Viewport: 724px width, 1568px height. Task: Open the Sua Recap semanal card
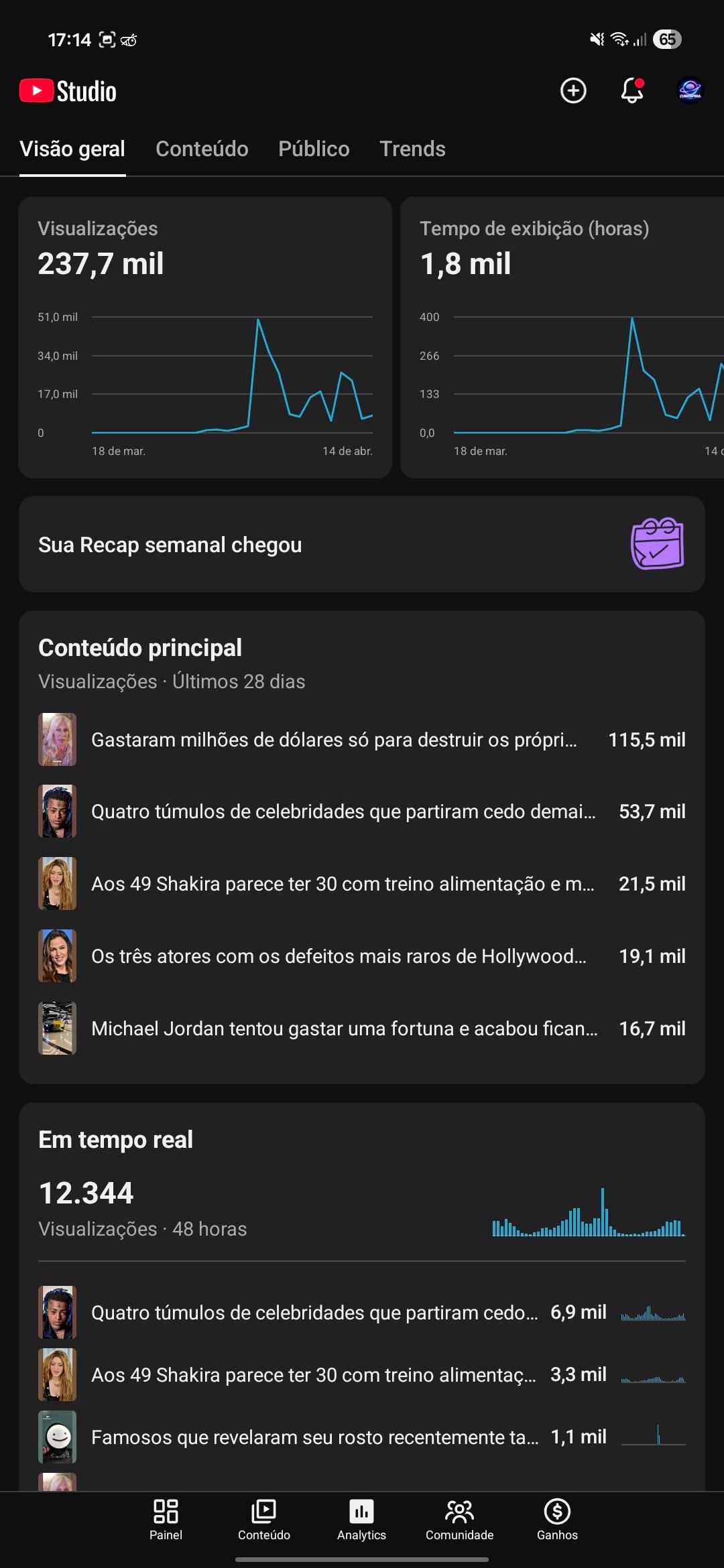(362, 544)
